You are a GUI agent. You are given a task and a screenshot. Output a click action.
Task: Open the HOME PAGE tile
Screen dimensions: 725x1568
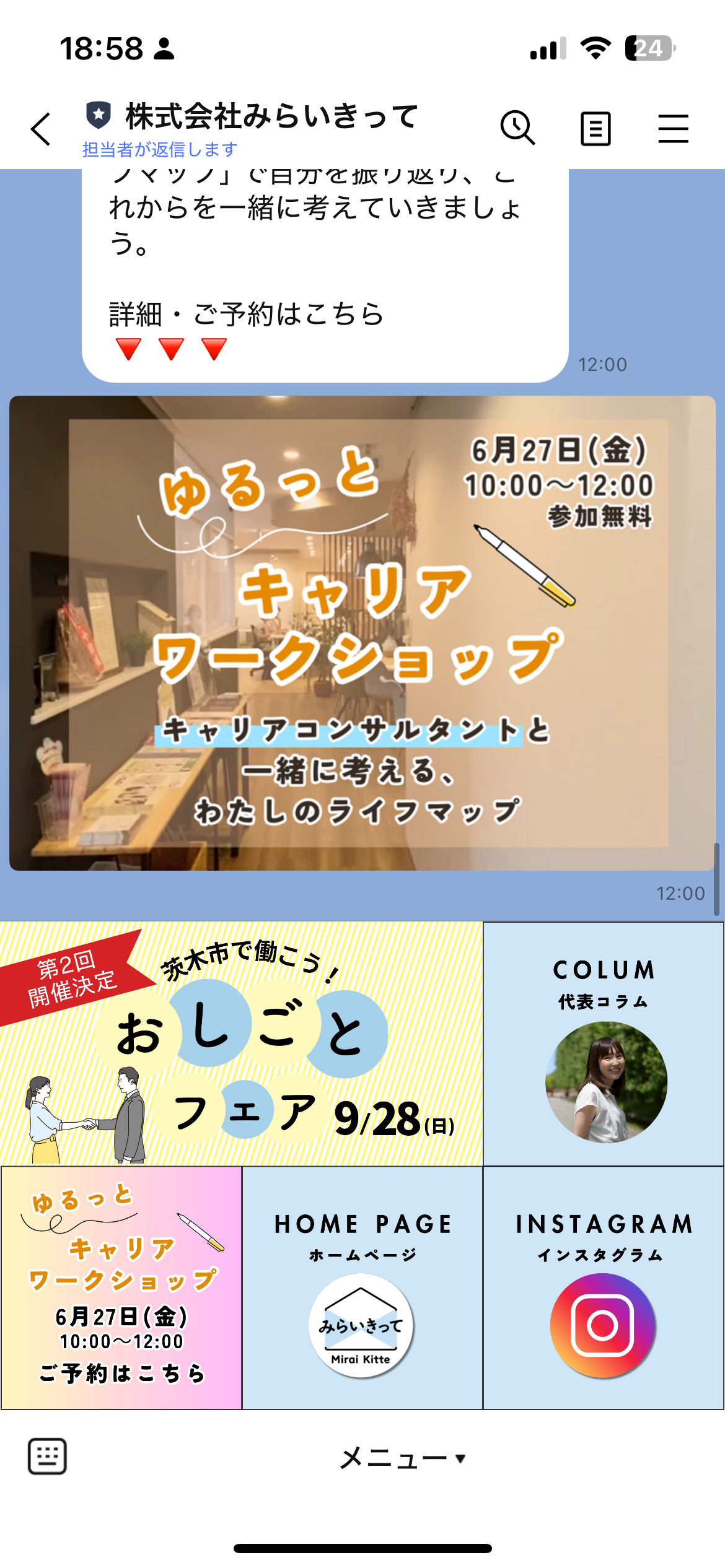point(362,1288)
